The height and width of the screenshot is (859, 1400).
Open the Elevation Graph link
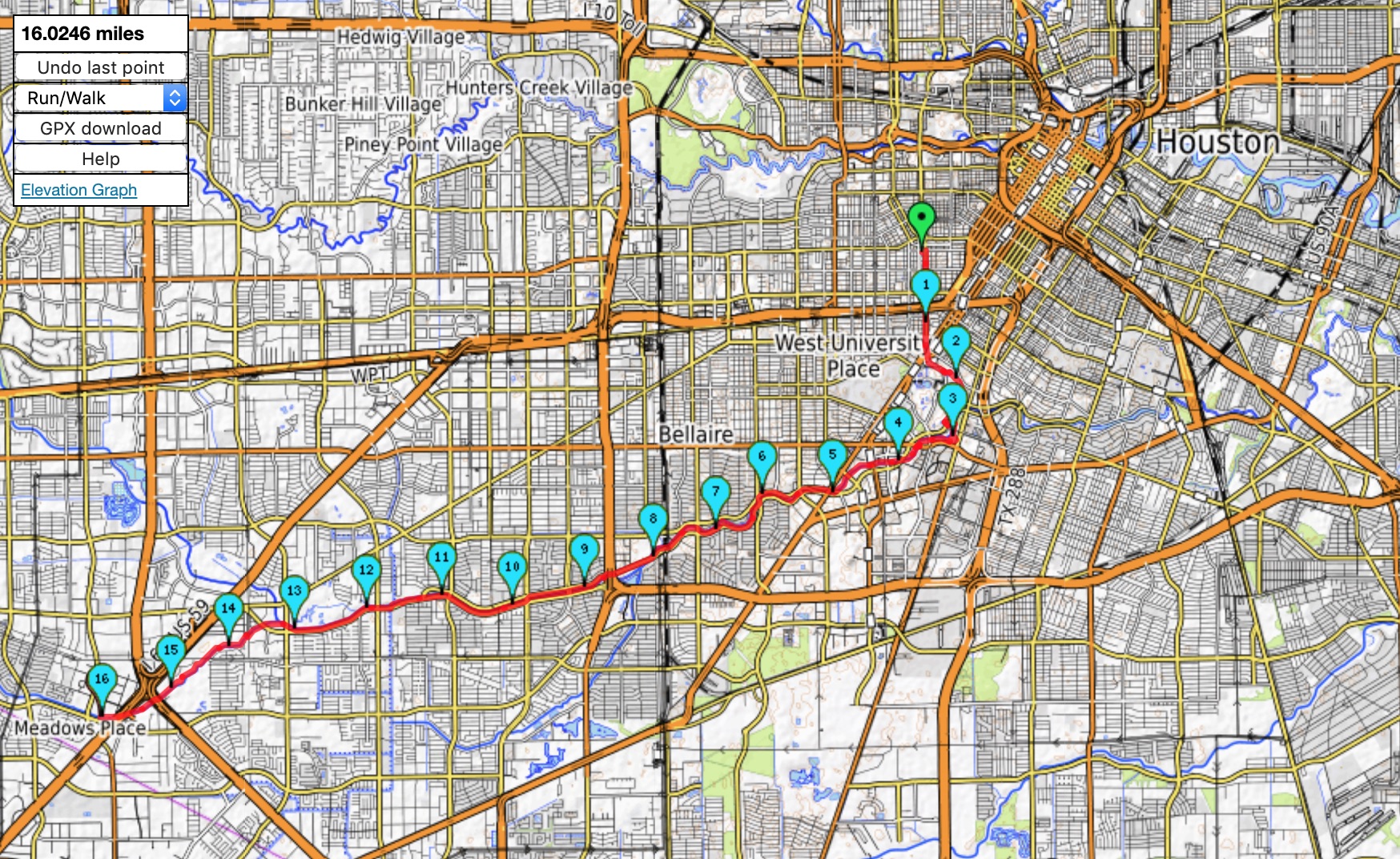pyautogui.click(x=78, y=190)
